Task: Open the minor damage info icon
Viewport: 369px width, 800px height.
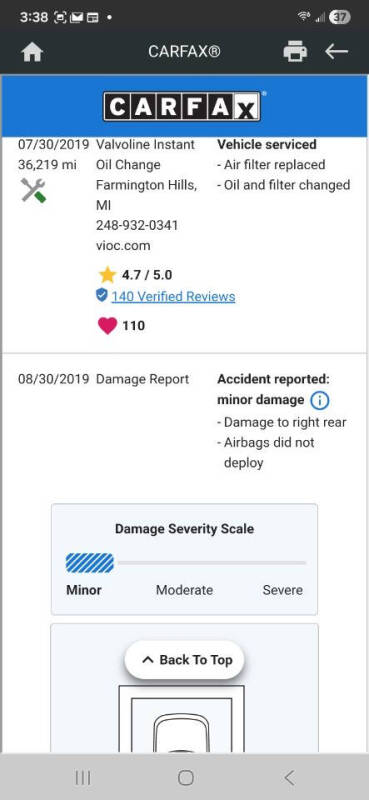Action: (x=319, y=400)
